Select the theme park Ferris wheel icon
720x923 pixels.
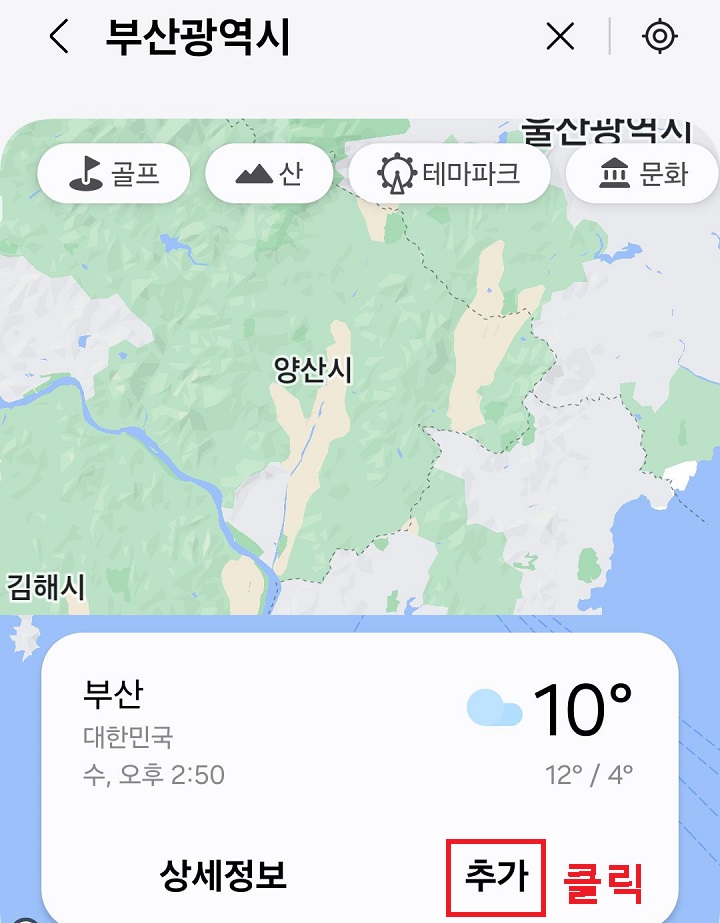(398, 172)
